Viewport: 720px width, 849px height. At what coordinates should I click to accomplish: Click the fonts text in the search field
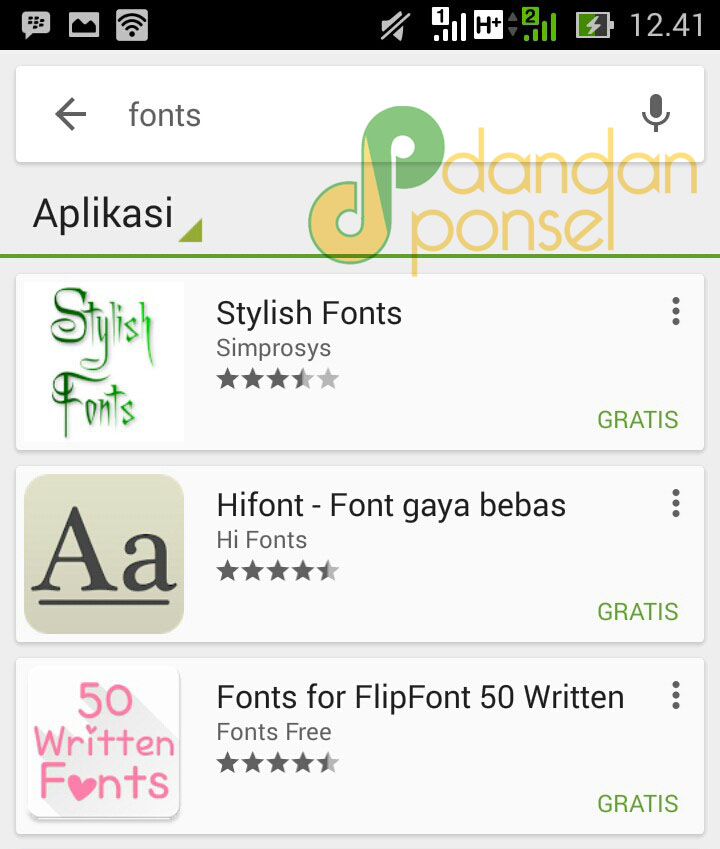tap(164, 114)
